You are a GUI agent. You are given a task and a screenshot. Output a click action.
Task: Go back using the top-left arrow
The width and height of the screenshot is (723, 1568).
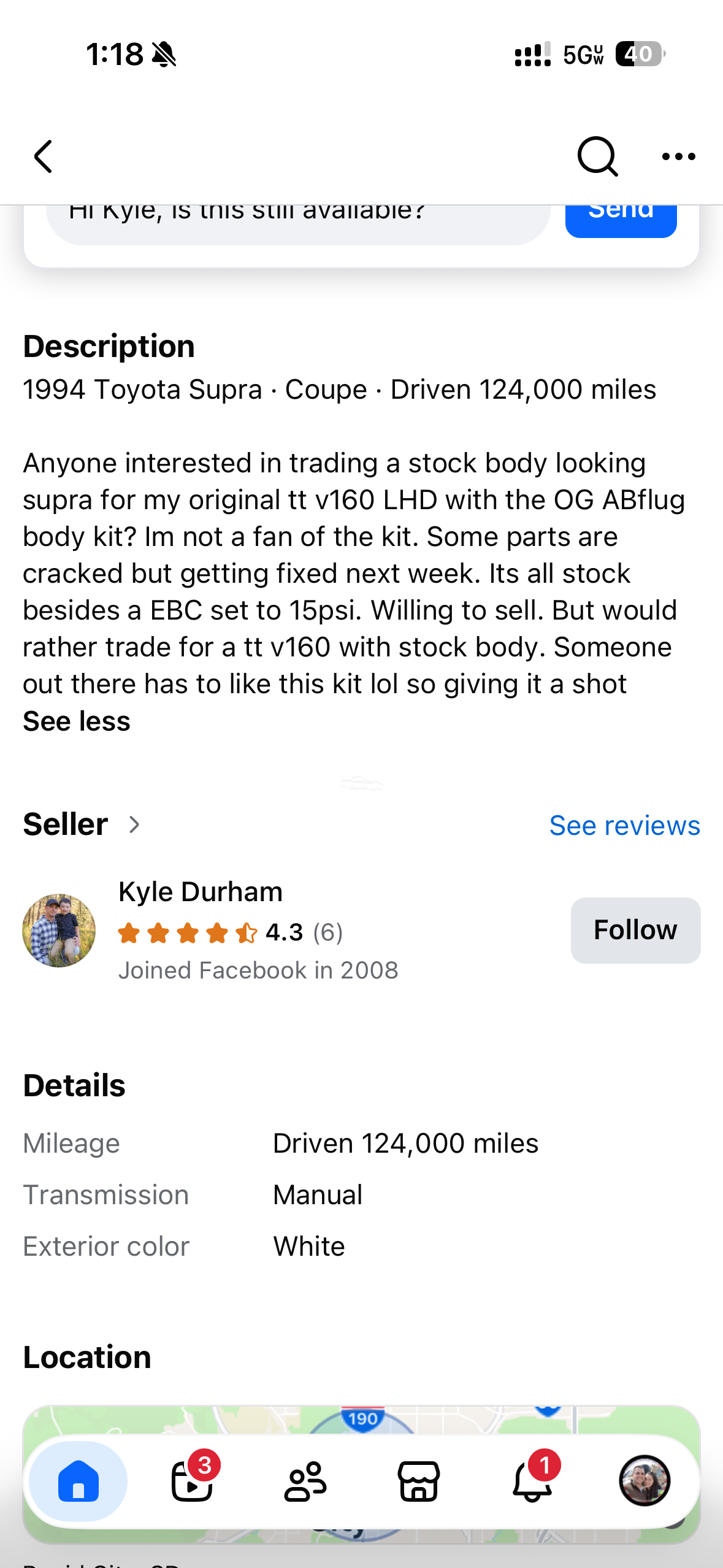tap(43, 156)
